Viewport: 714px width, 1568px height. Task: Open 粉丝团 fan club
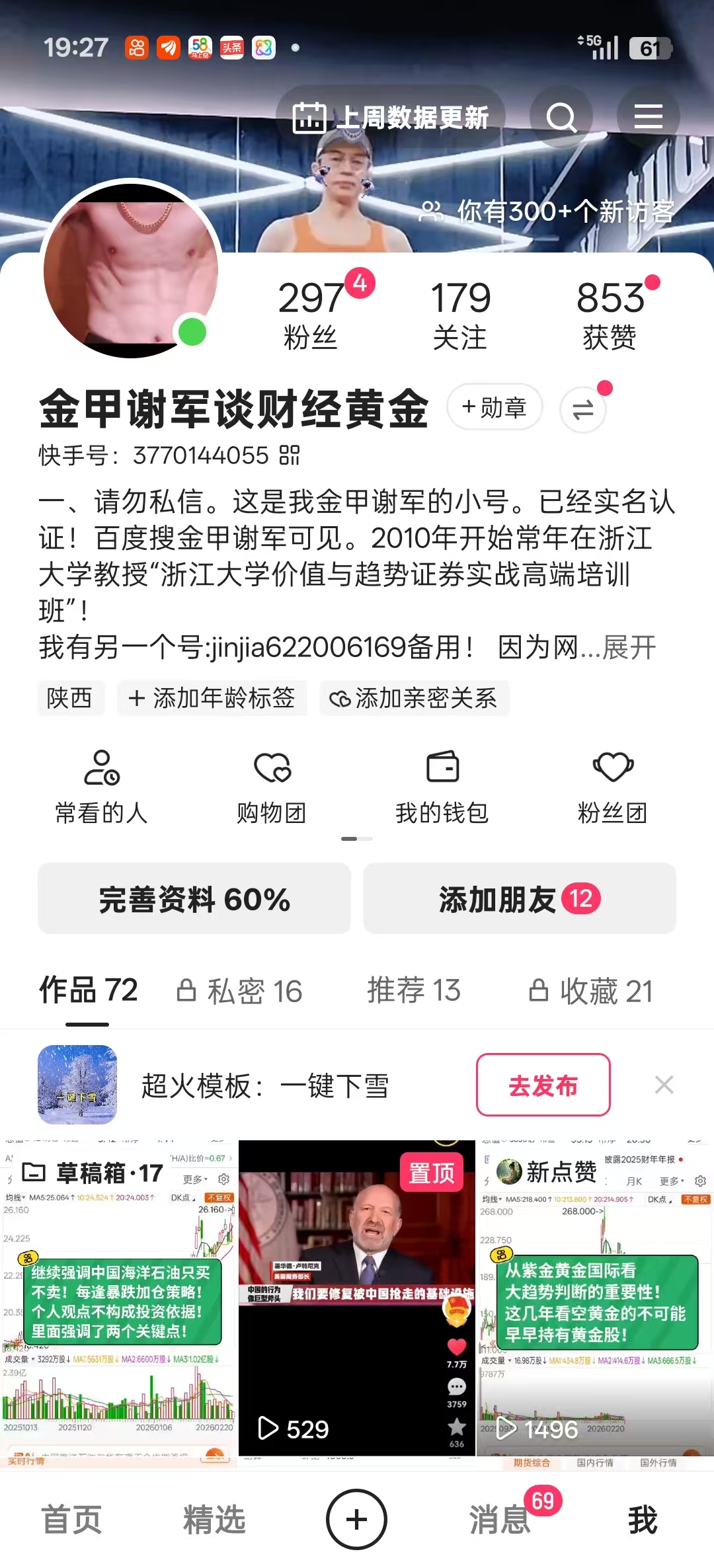point(612,787)
